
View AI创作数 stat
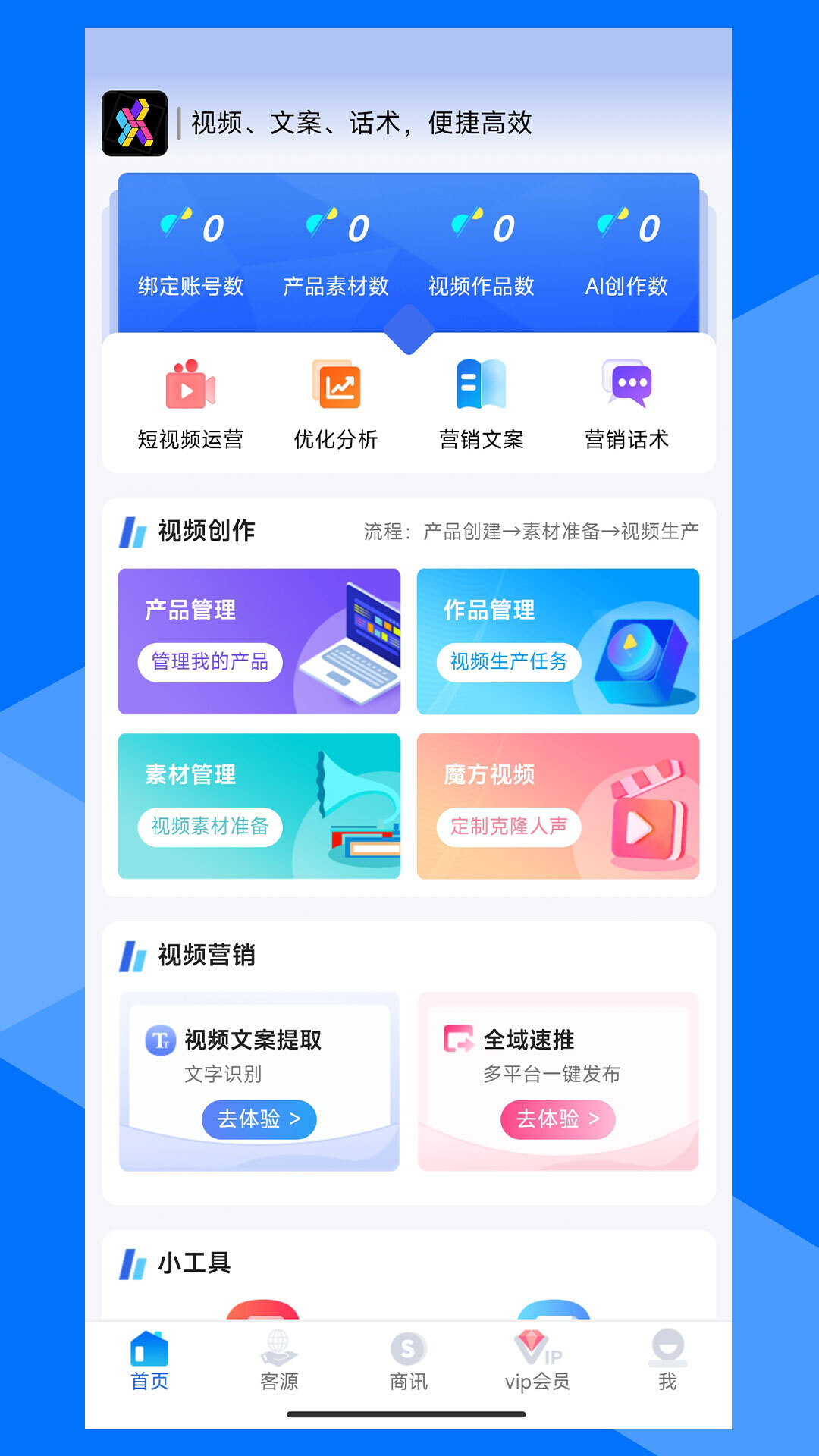coord(626,253)
